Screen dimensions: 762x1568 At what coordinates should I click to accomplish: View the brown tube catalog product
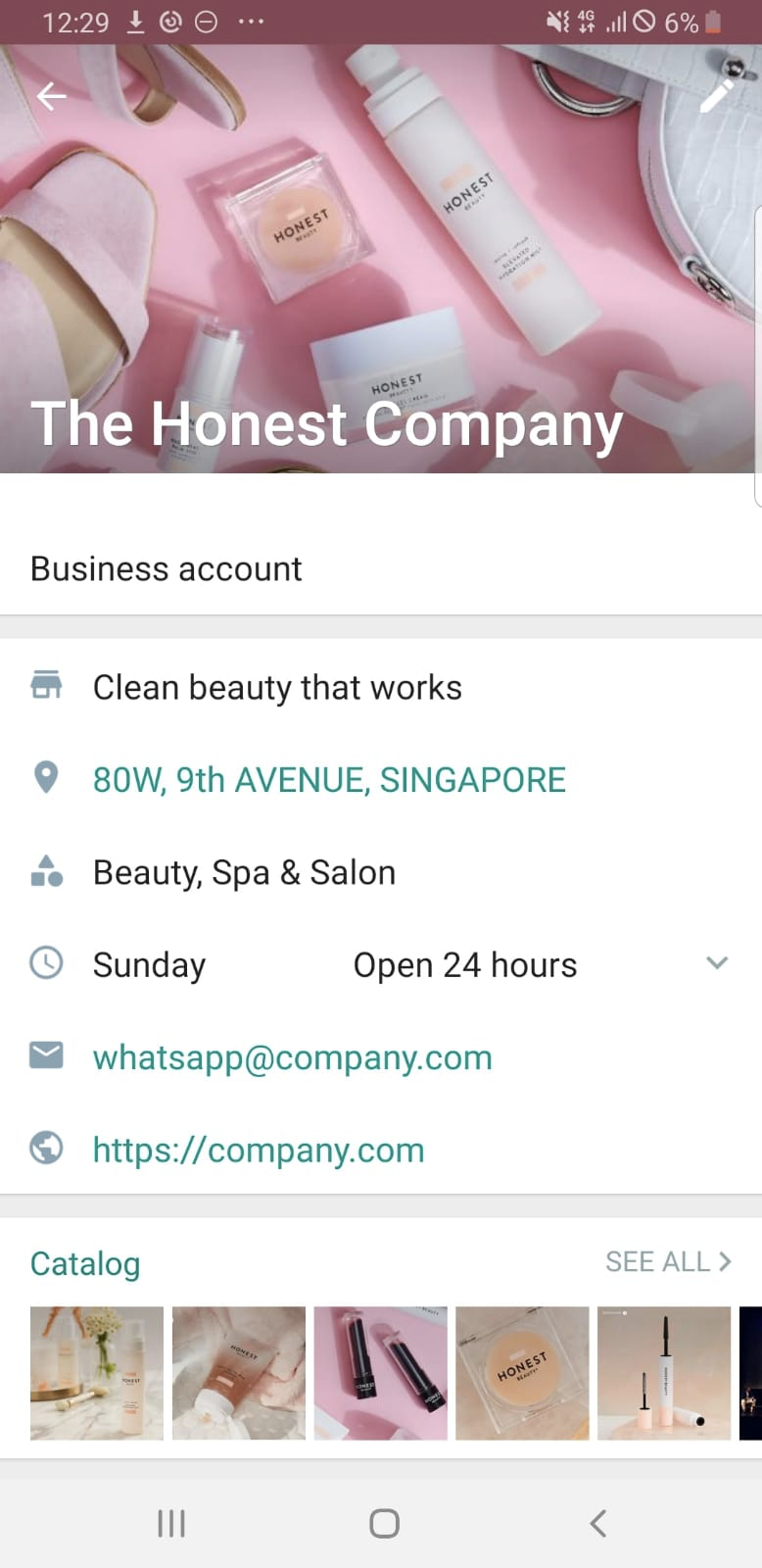coord(239,1373)
